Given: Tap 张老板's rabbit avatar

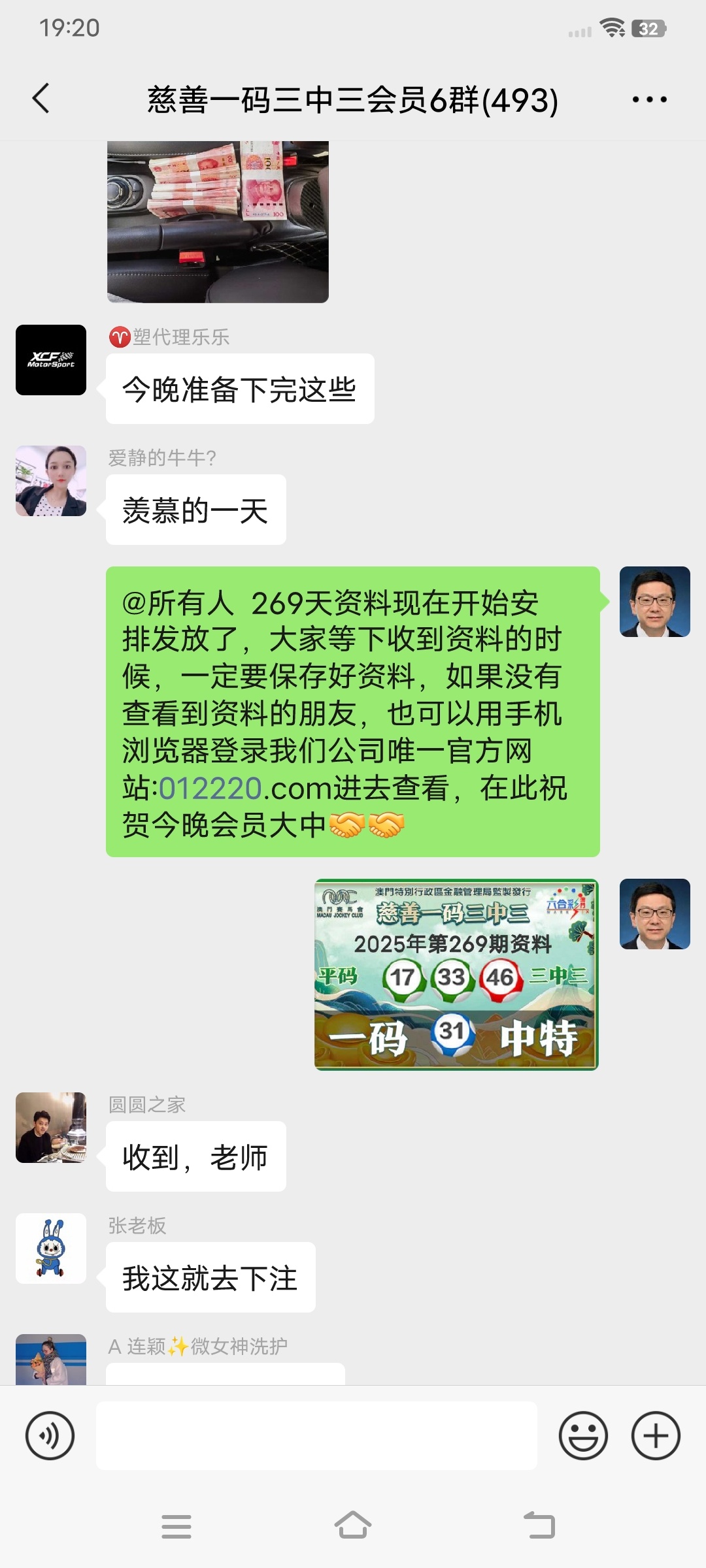Looking at the screenshot, I should (x=51, y=1249).
